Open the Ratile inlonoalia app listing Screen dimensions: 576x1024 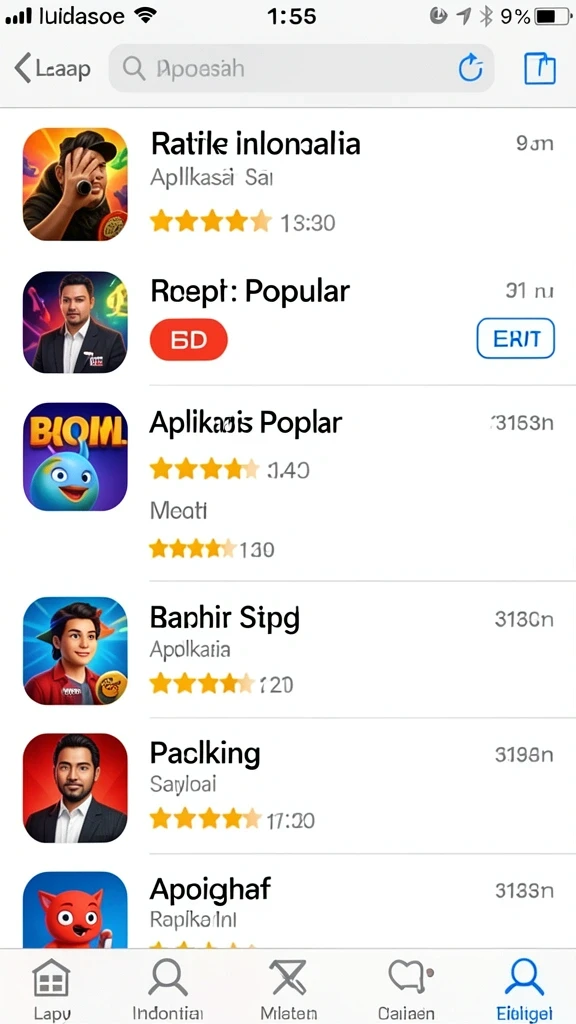288,184
